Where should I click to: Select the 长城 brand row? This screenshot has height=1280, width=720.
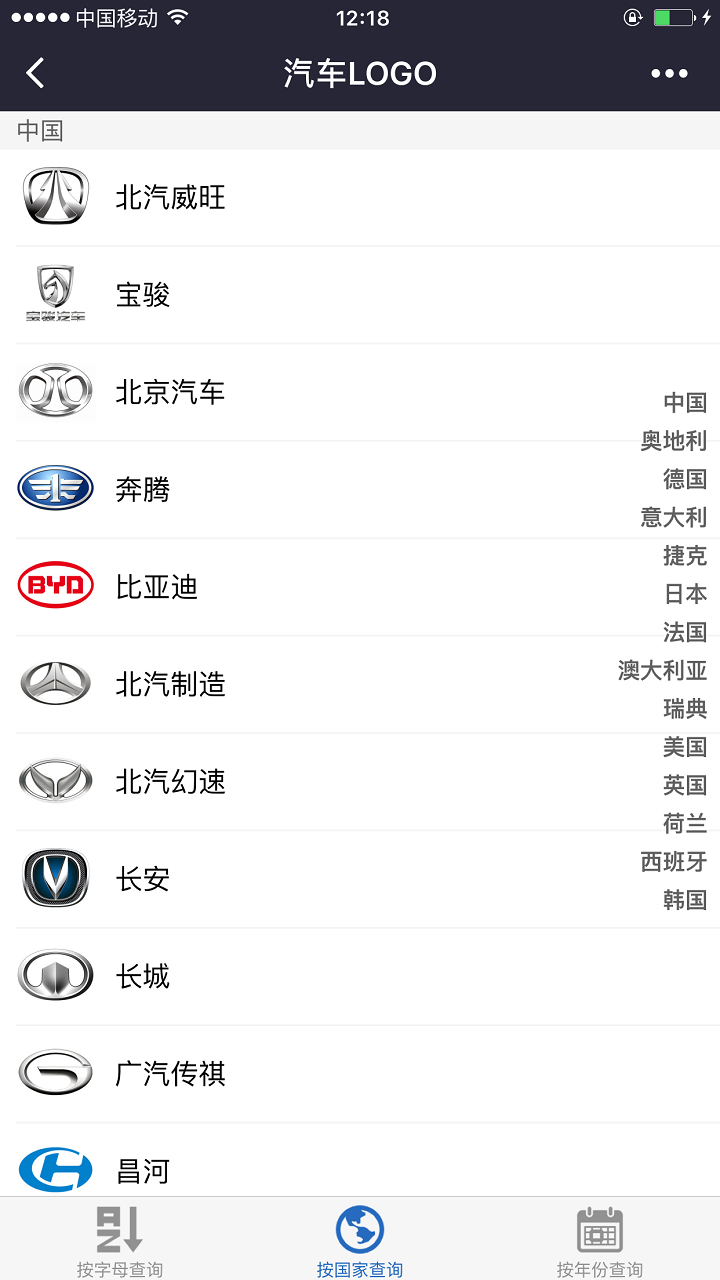(x=360, y=976)
